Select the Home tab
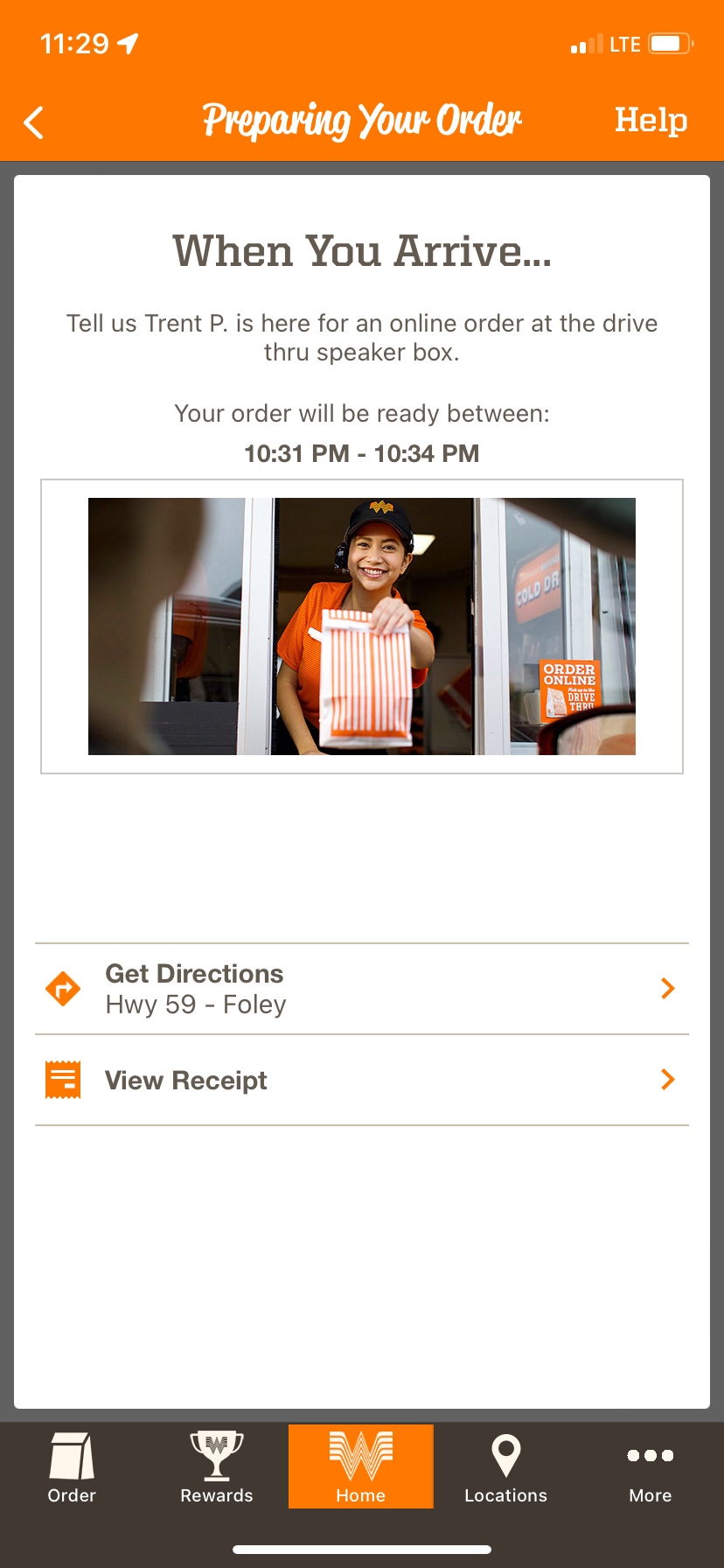 point(361,1467)
